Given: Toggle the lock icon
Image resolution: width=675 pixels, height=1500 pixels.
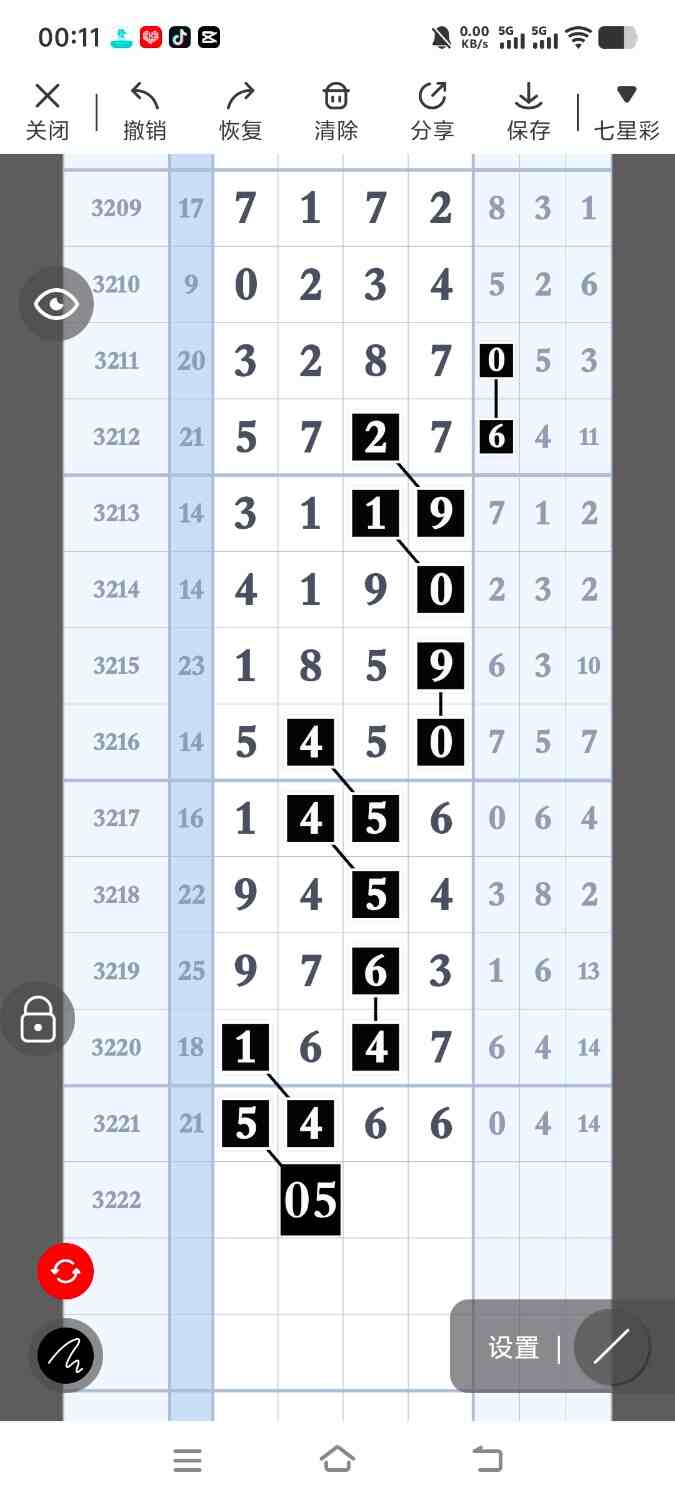Looking at the screenshot, I should [38, 1020].
